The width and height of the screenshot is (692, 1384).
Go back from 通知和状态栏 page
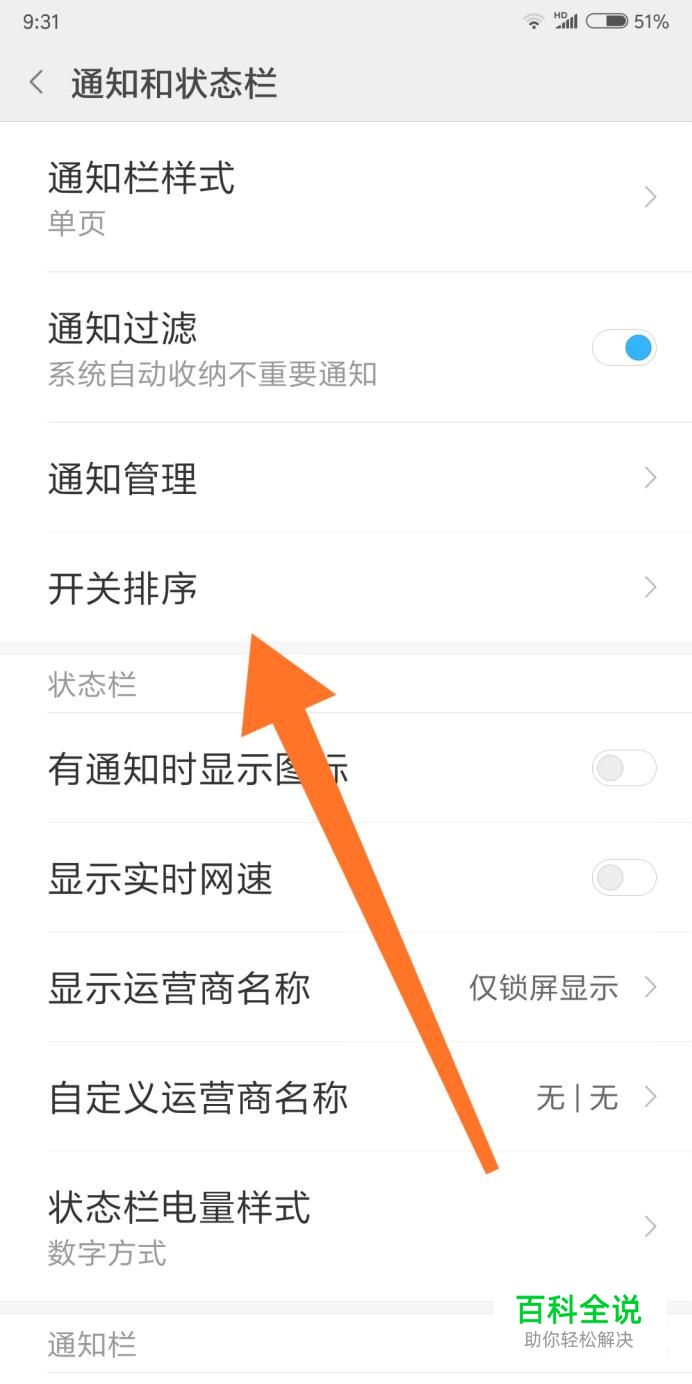pos(37,83)
